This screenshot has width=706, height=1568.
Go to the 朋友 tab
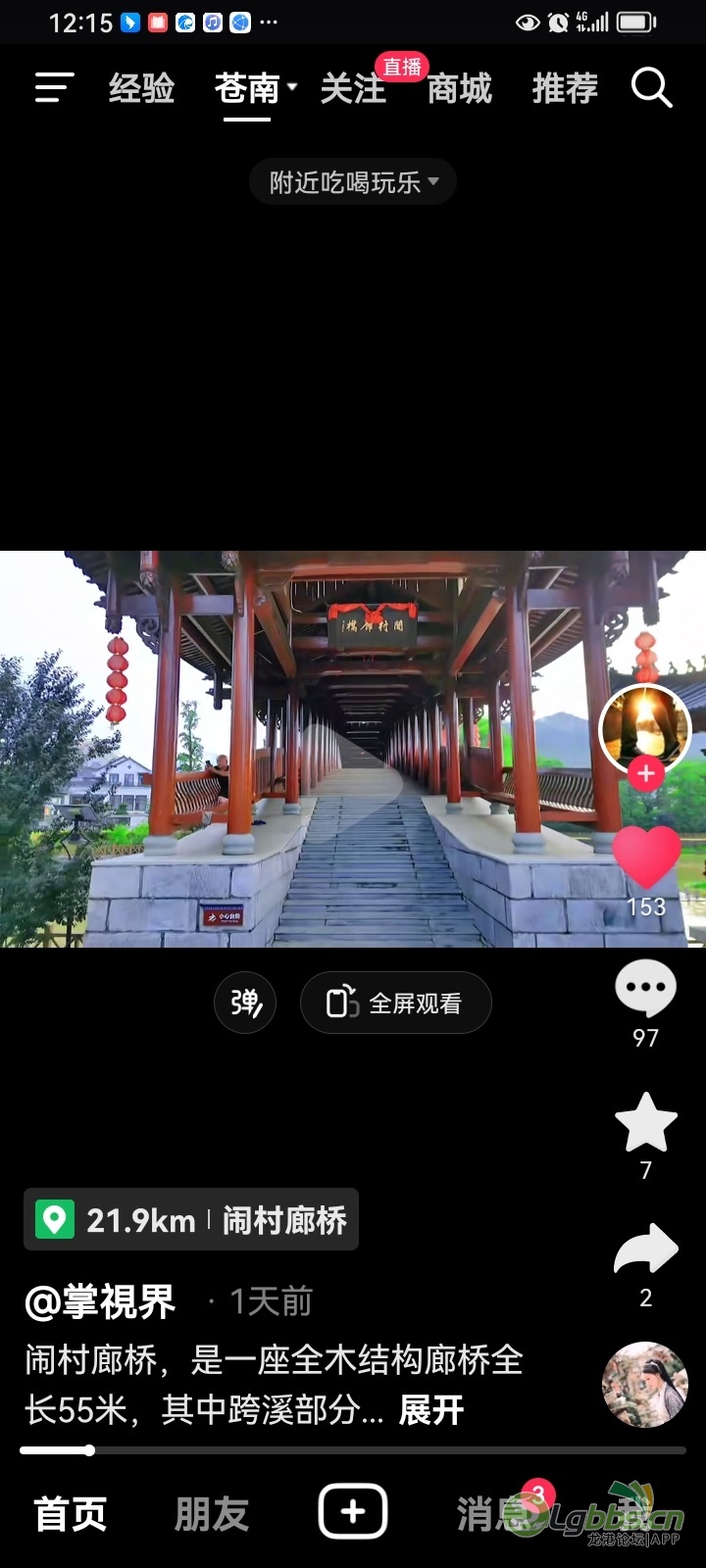[x=211, y=1514]
